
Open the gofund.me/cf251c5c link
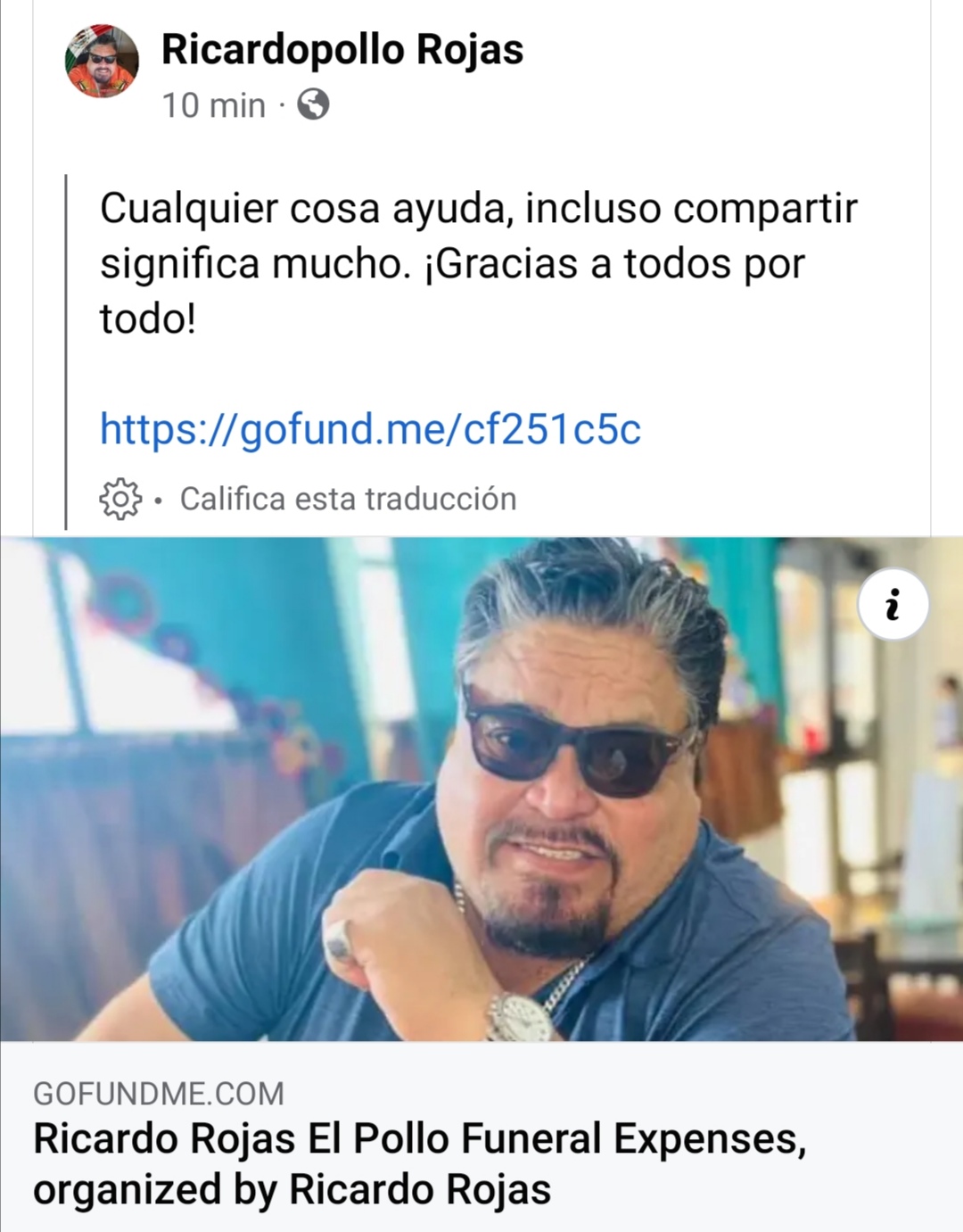(370, 429)
